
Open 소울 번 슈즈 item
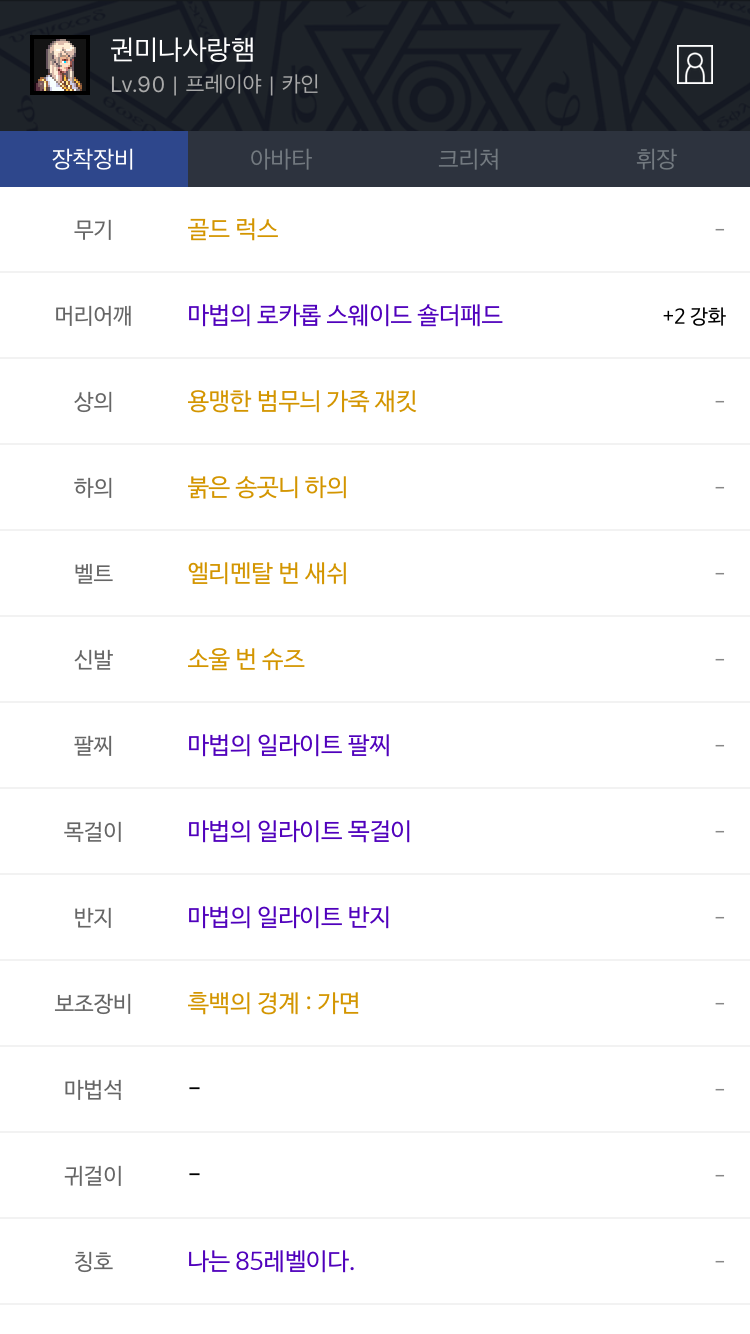(x=246, y=659)
